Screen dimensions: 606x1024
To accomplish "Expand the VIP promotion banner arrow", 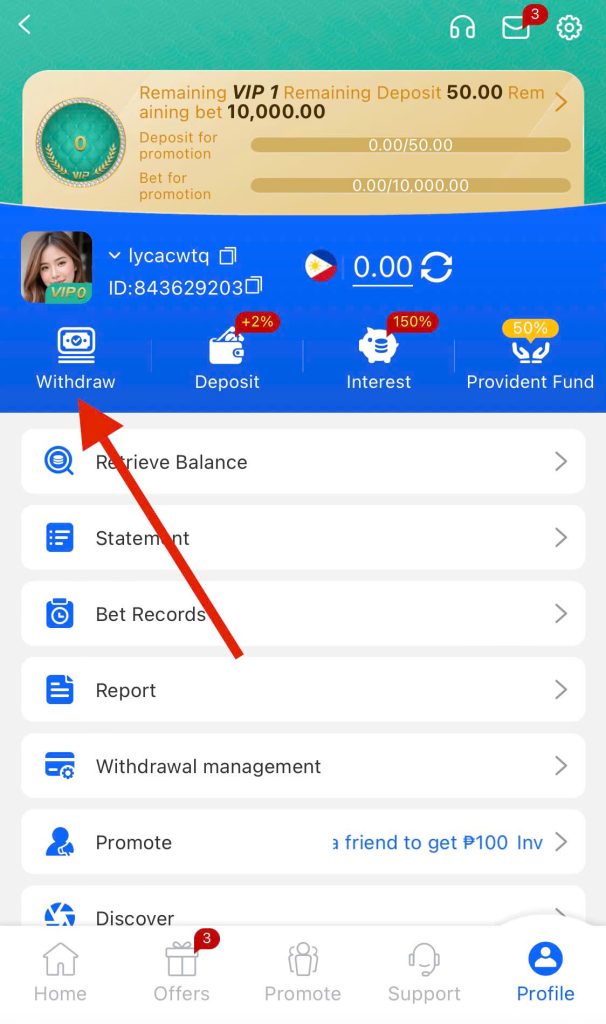I will coord(561,101).
